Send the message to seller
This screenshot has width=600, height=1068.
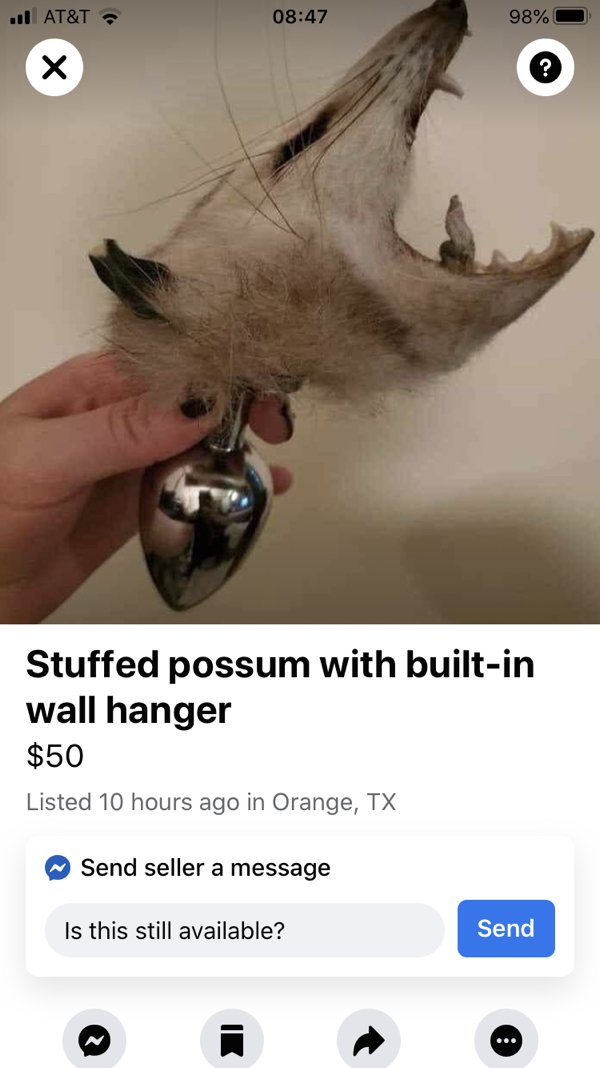point(505,928)
